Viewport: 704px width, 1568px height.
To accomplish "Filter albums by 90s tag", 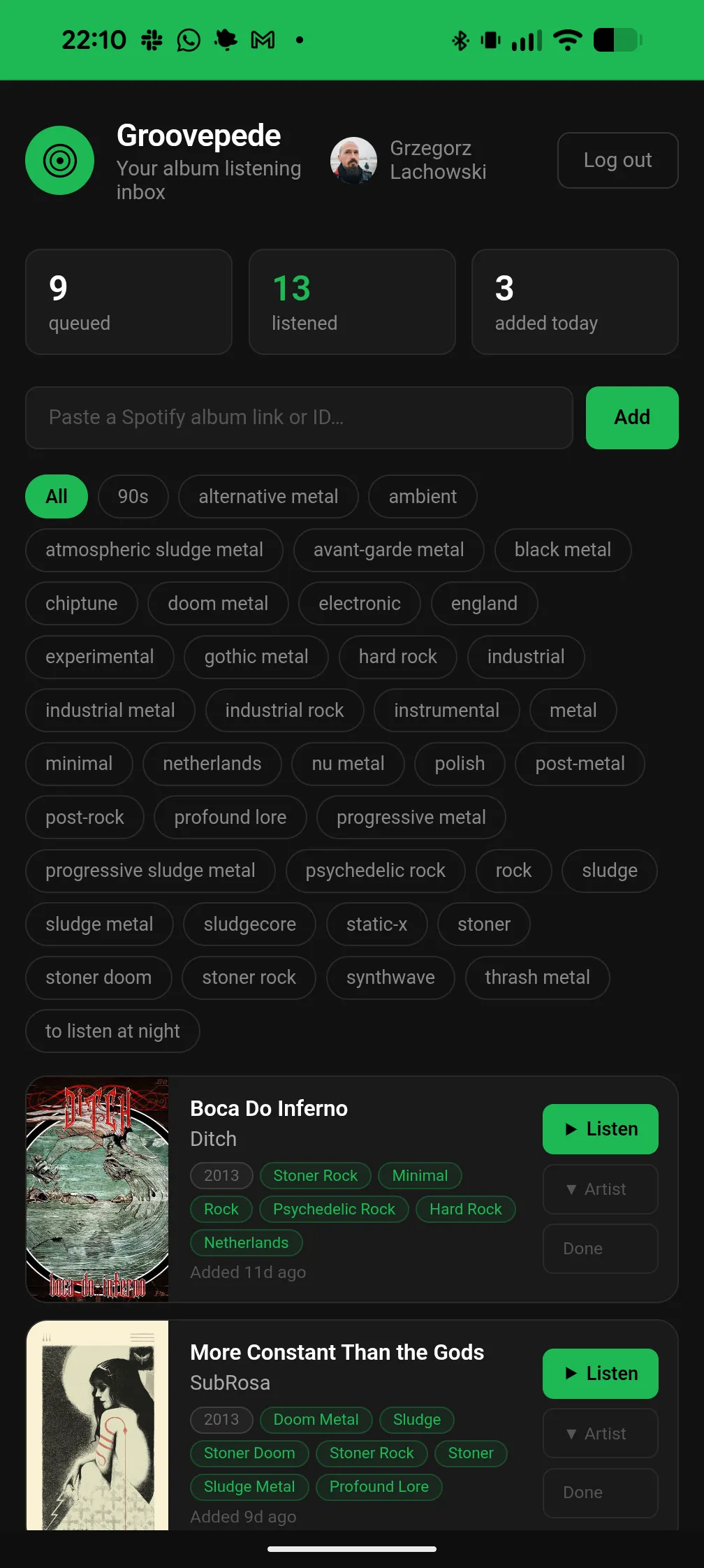I will [x=133, y=497].
